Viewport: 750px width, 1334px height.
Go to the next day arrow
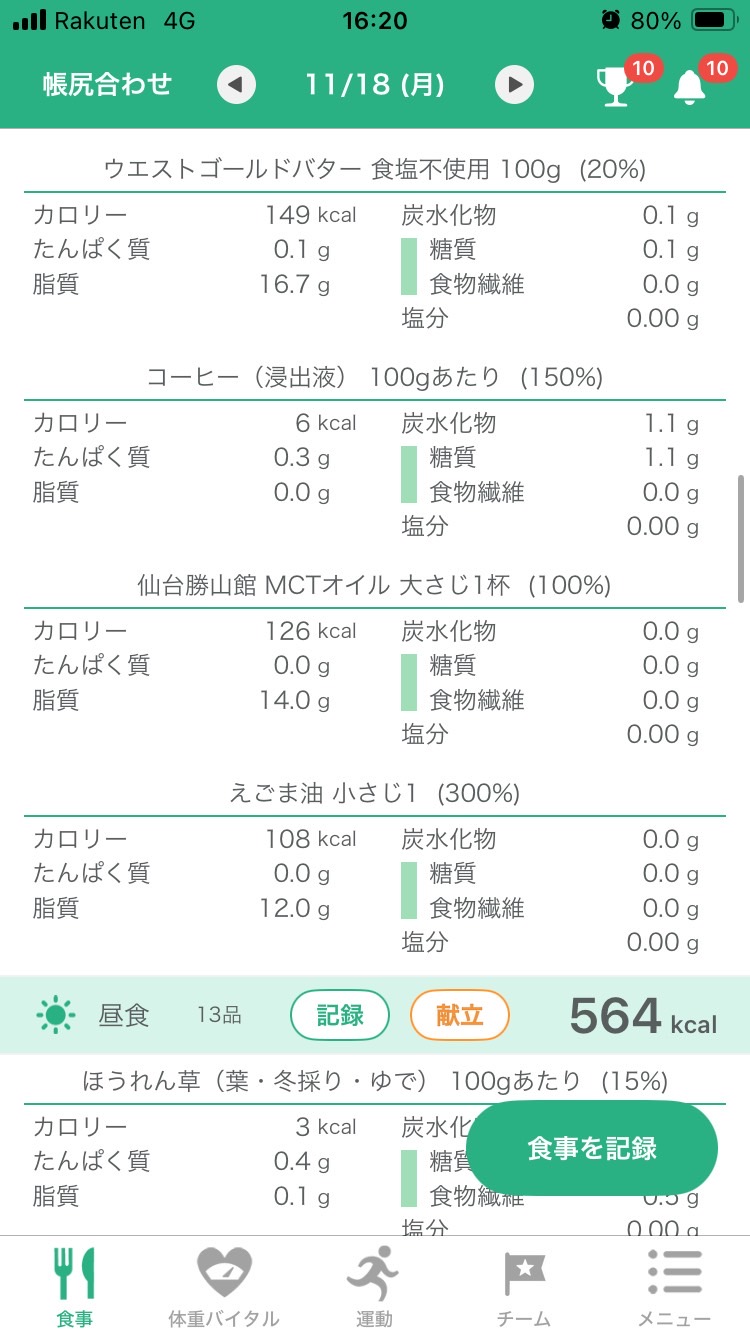tap(514, 85)
